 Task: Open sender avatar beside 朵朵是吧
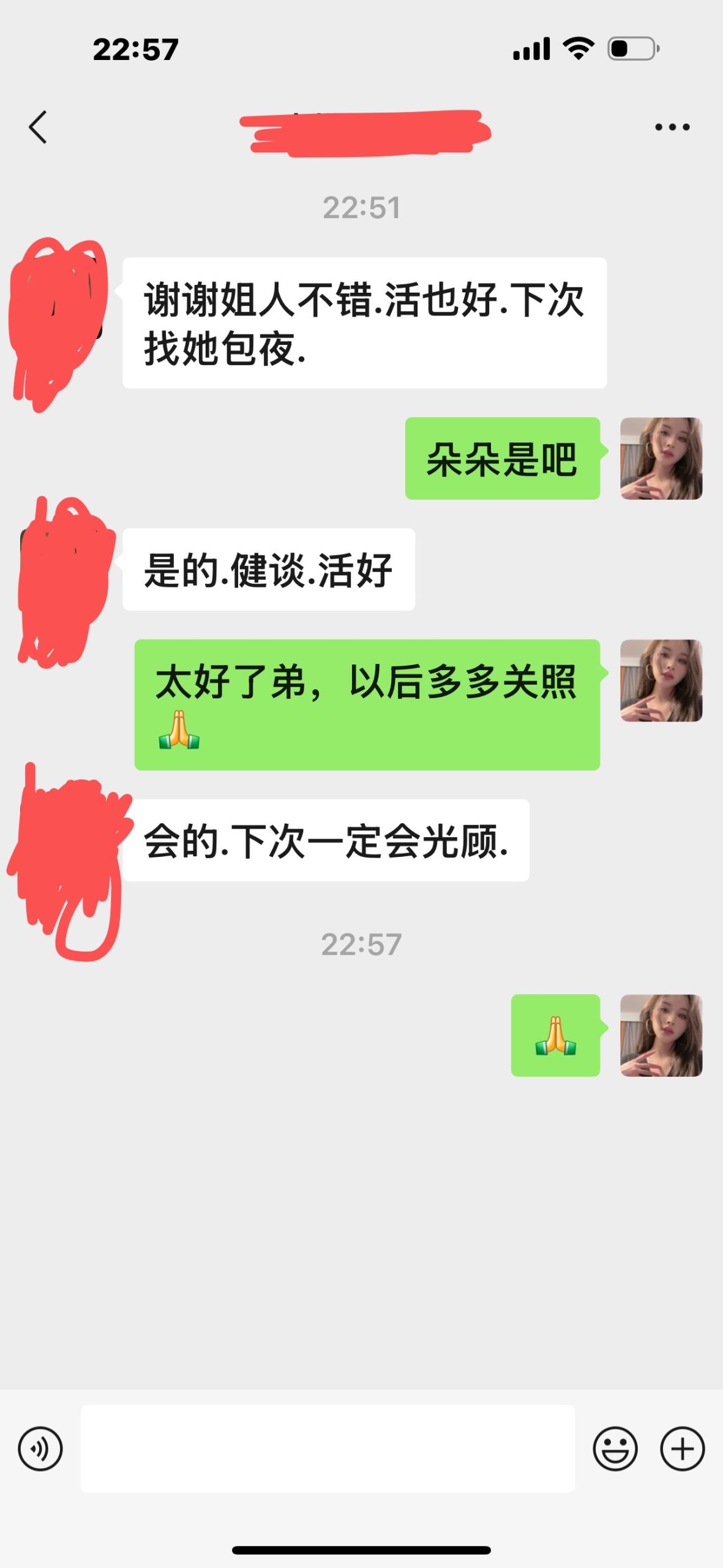coord(661,458)
